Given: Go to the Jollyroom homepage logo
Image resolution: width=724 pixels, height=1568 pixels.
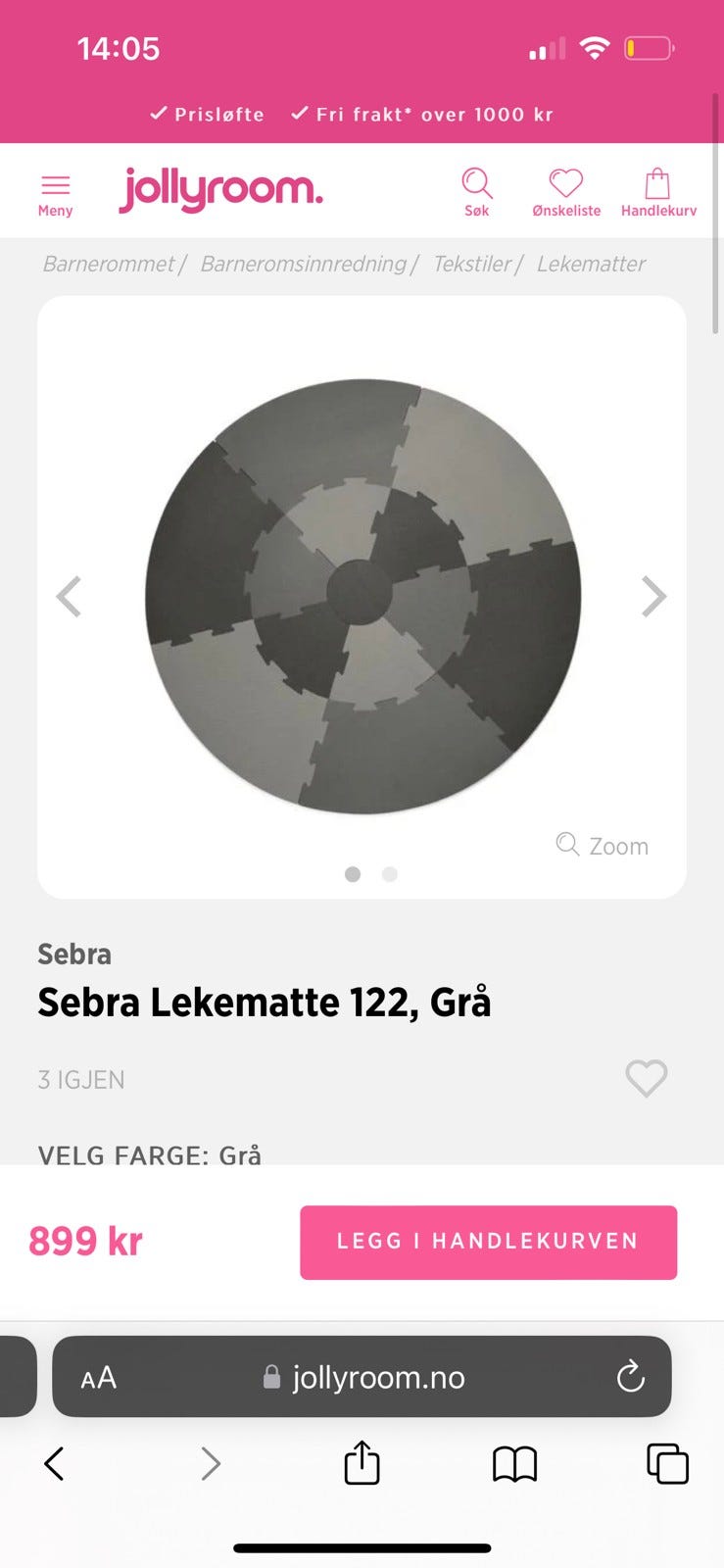Looking at the screenshot, I should [x=220, y=189].
